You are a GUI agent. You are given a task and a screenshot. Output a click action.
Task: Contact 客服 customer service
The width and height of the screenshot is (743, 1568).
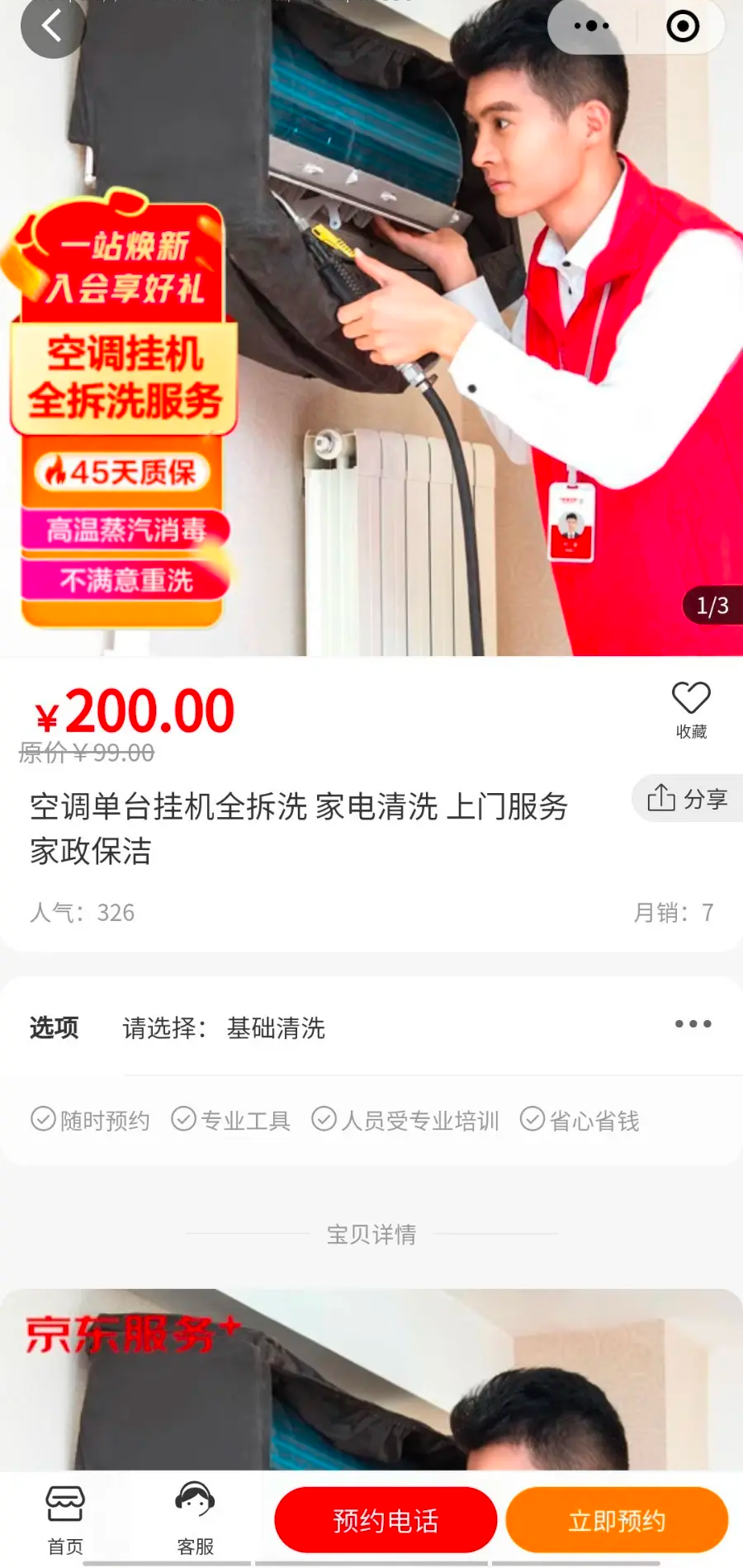pos(195,1520)
